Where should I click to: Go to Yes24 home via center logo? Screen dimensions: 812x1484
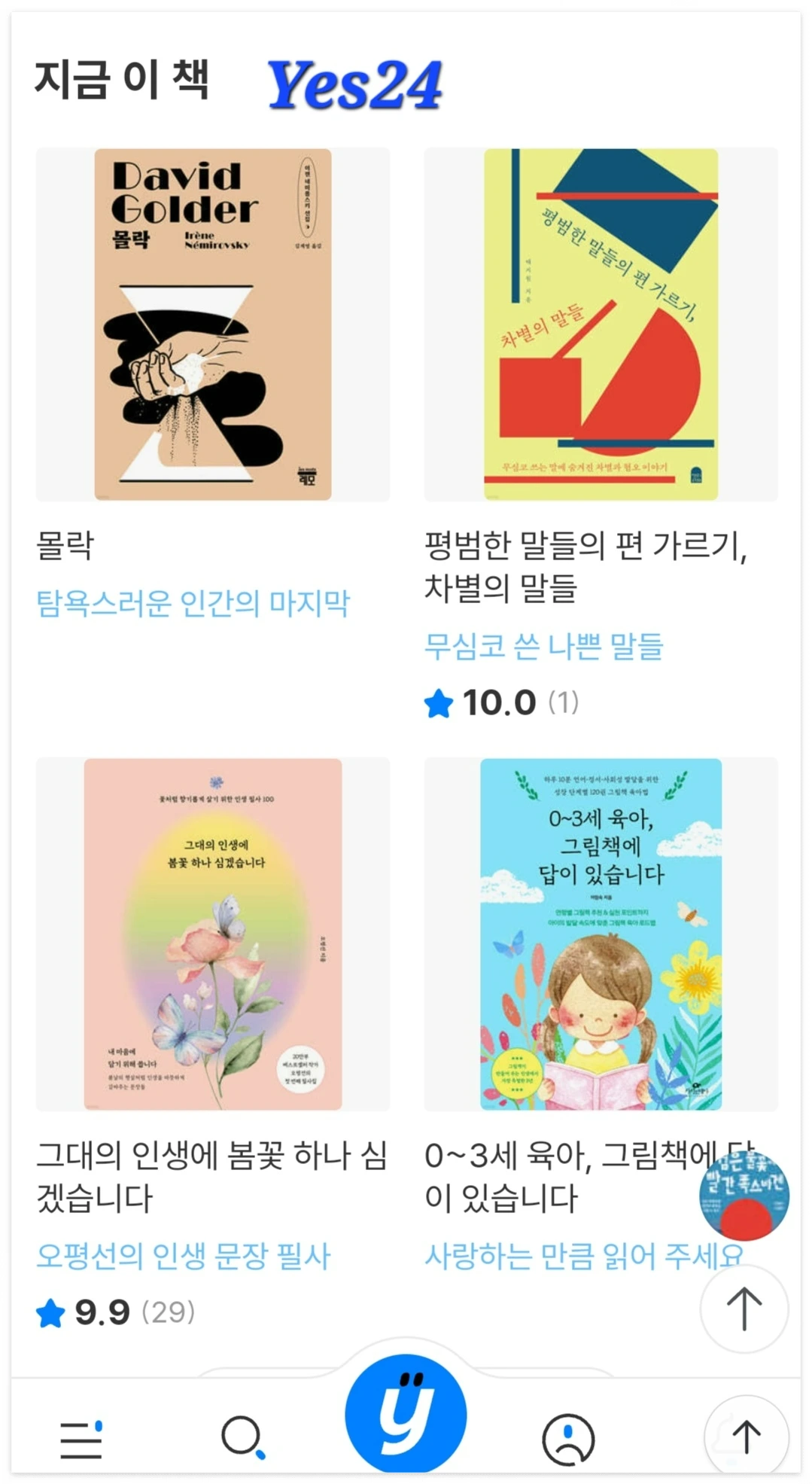point(406,1412)
